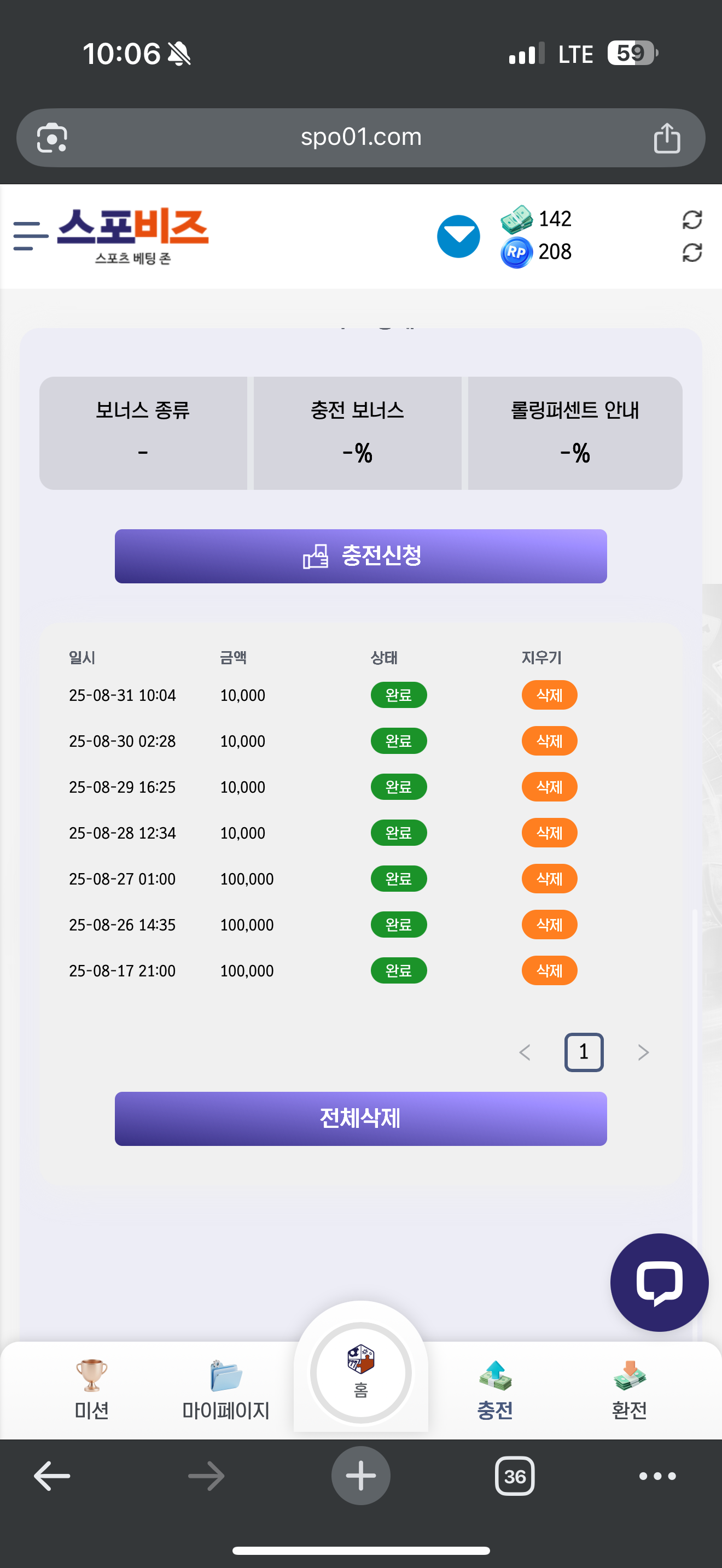Delete the 25-08-27 01:00 deposit record
This screenshot has height=1568, width=722.
tap(549, 879)
